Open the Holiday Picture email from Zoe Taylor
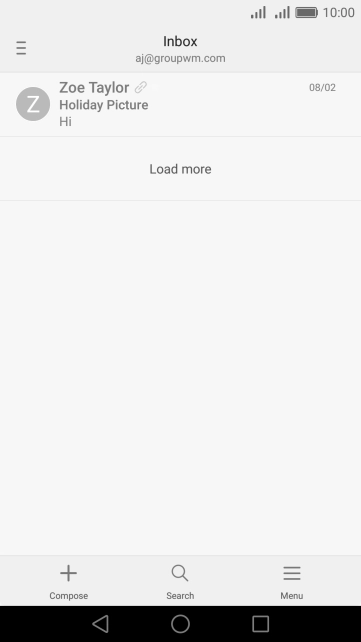The width and height of the screenshot is (361, 642). coord(180,104)
